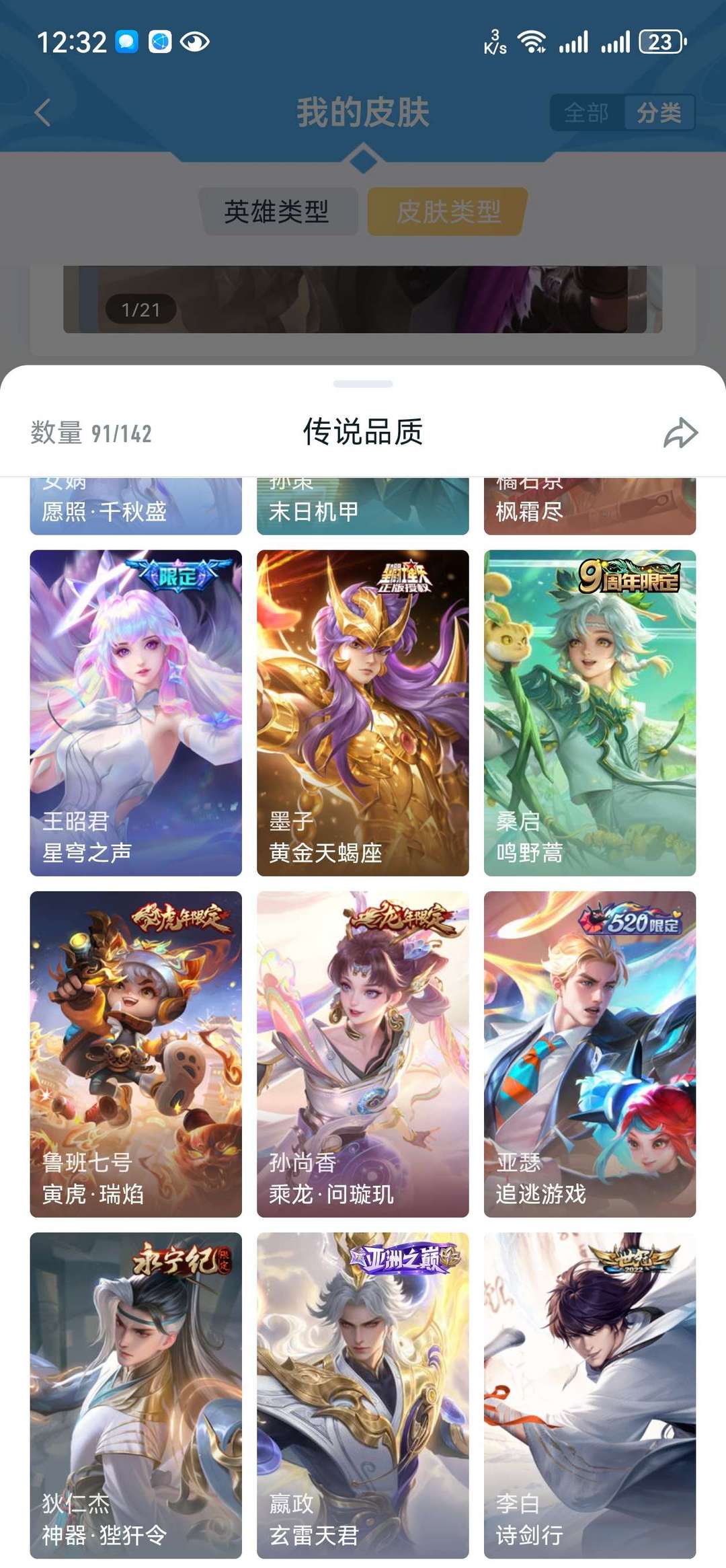Screen dimensions: 726x1568
Task: Switch to the 英雄类型 tab
Action: (278, 211)
